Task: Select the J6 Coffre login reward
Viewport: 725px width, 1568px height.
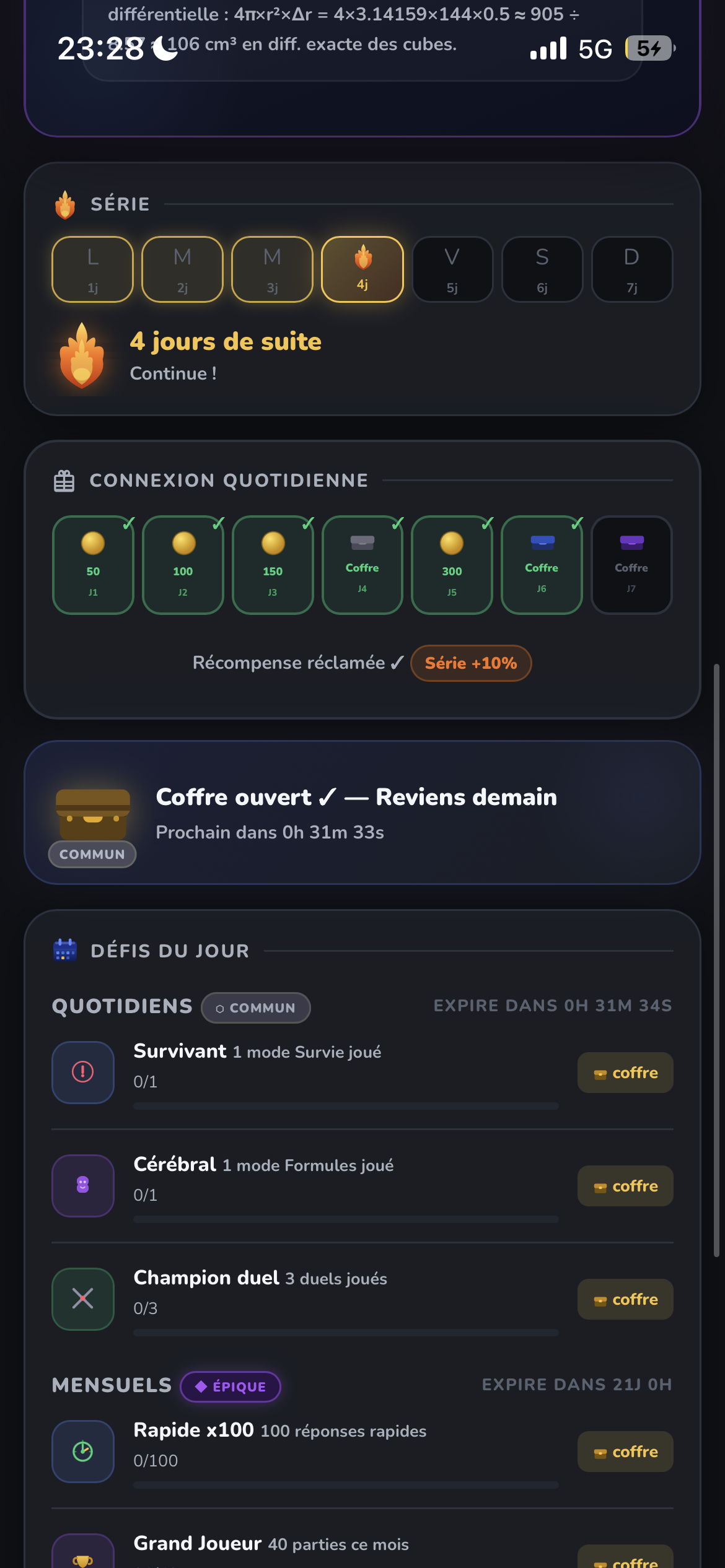Action: pos(542,565)
